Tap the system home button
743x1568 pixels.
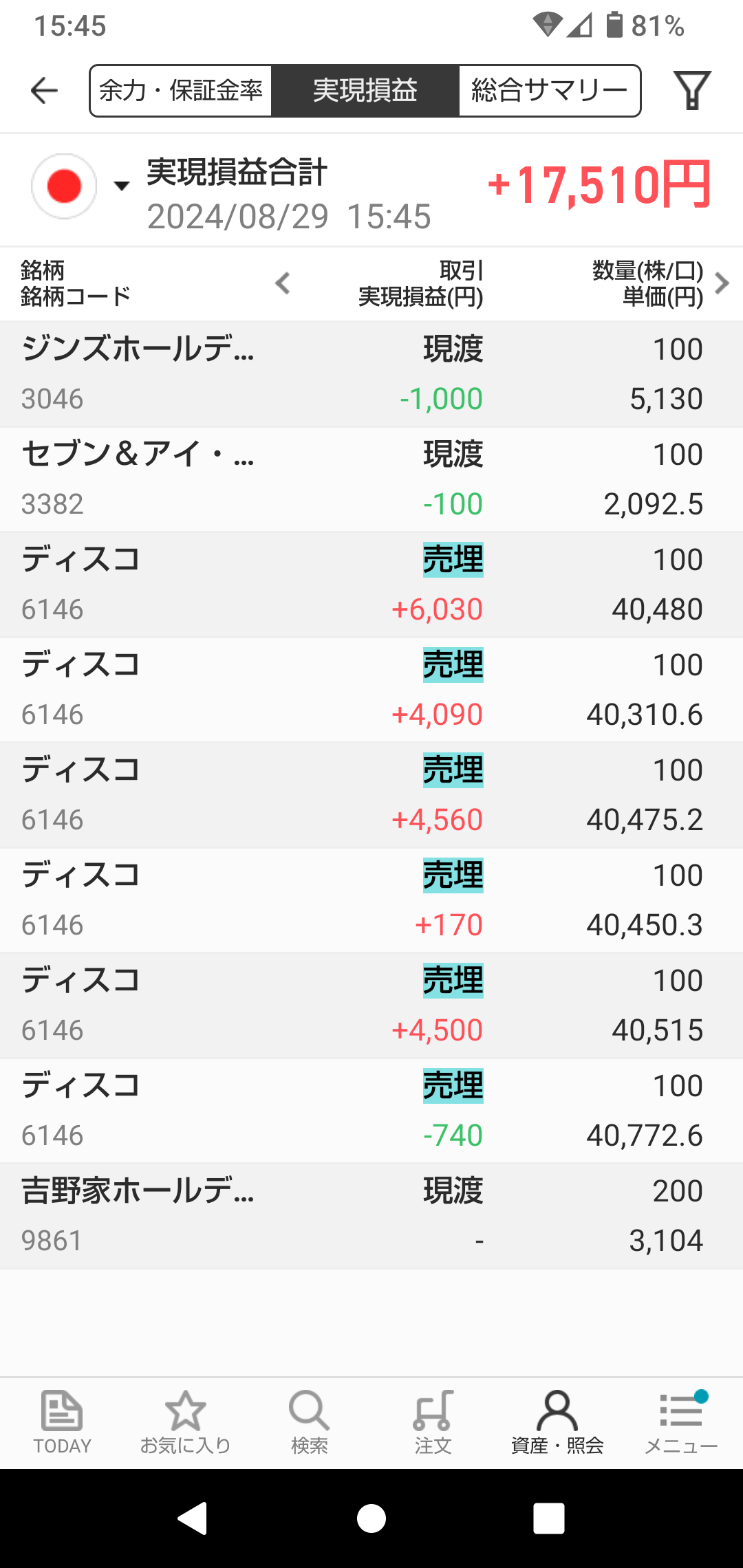pos(371,1518)
